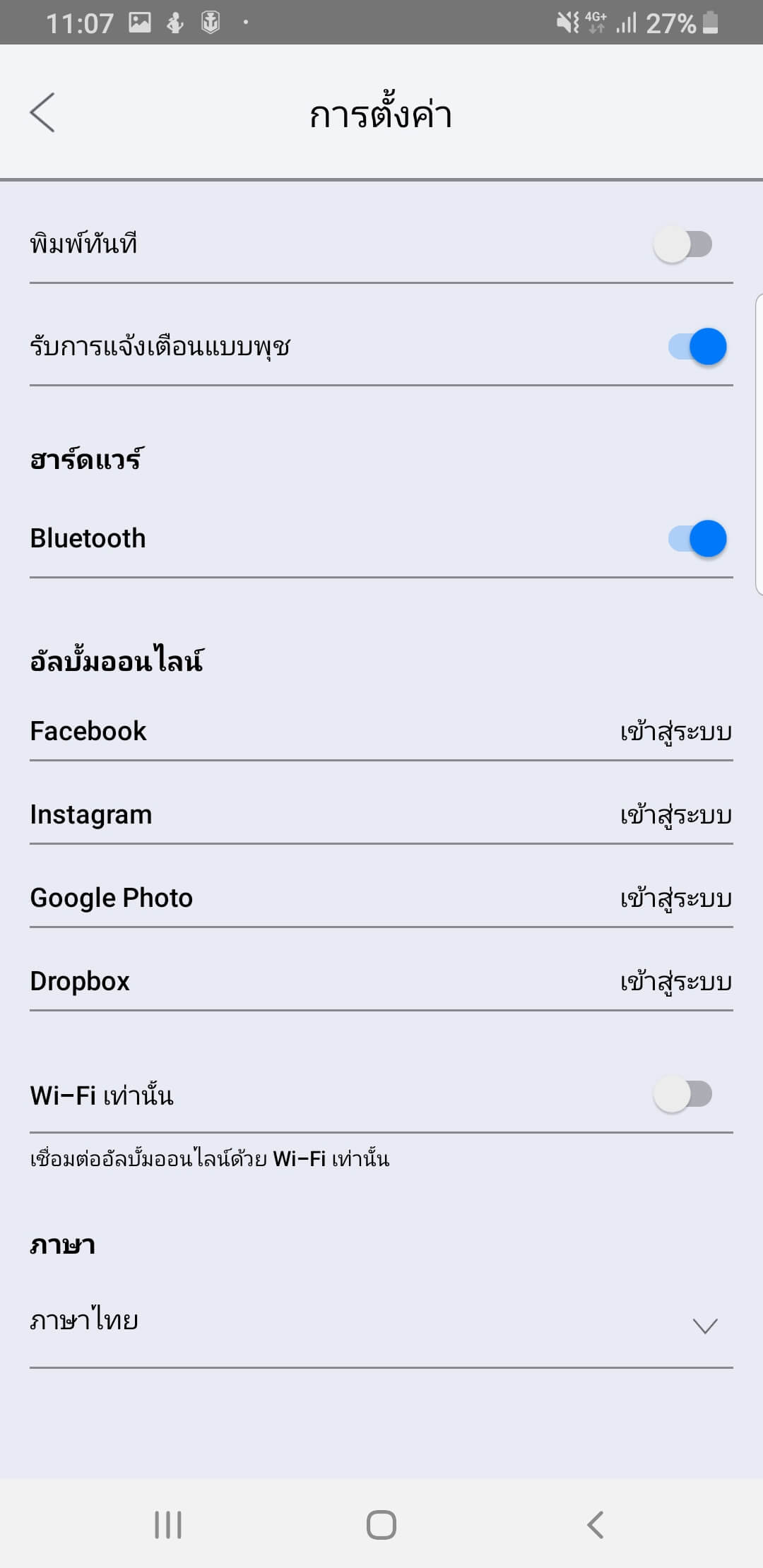Connect Google Photo account

pyautogui.click(x=675, y=898)
